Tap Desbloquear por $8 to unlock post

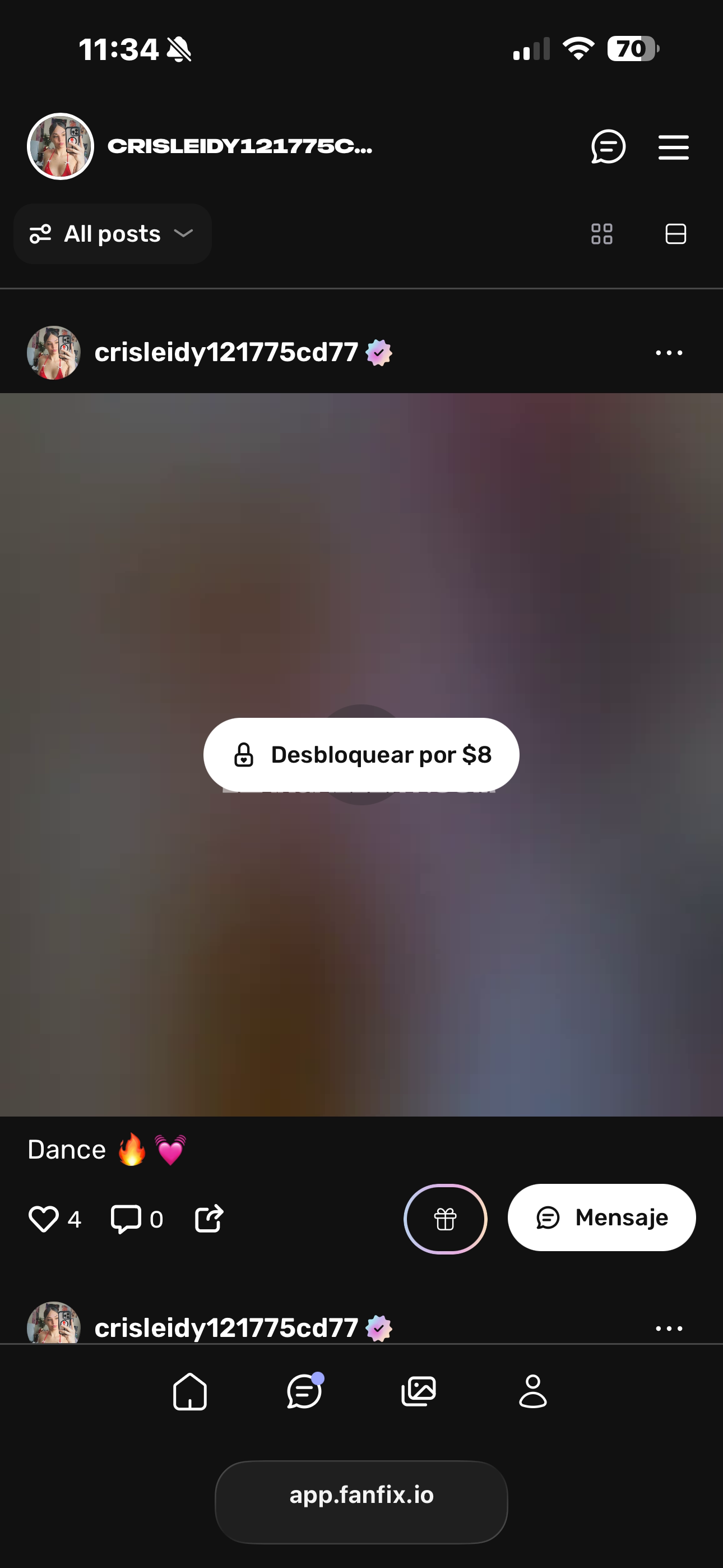[x=361, y=754]
